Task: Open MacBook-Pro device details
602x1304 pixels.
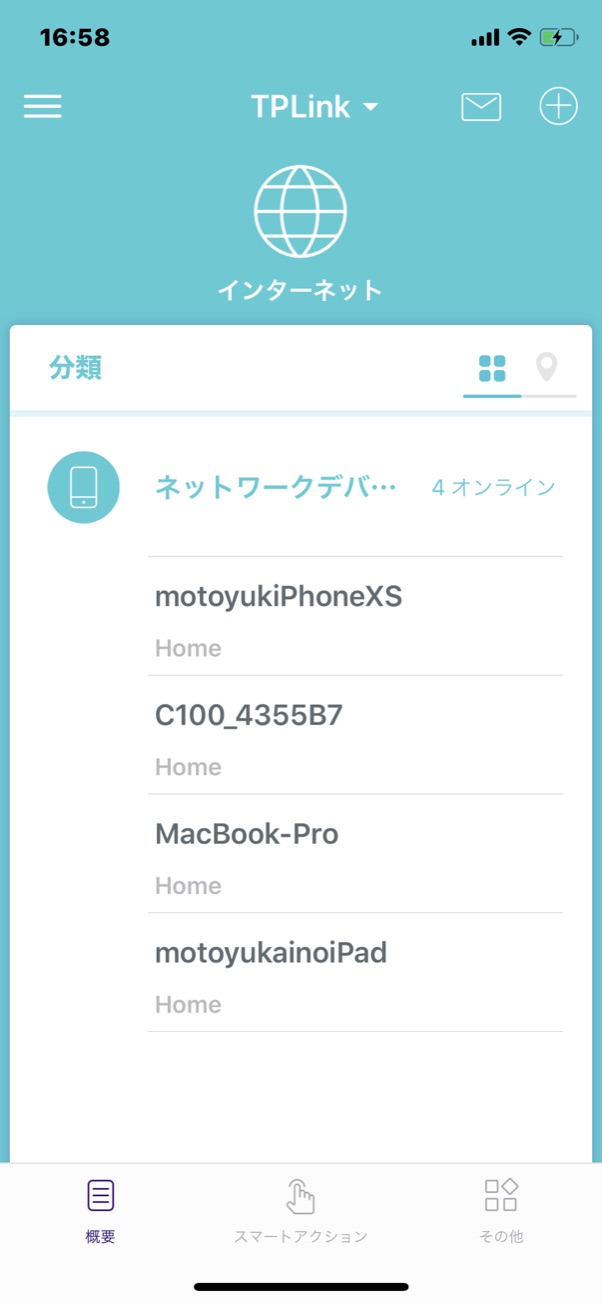Action: [x=355, y=854]
